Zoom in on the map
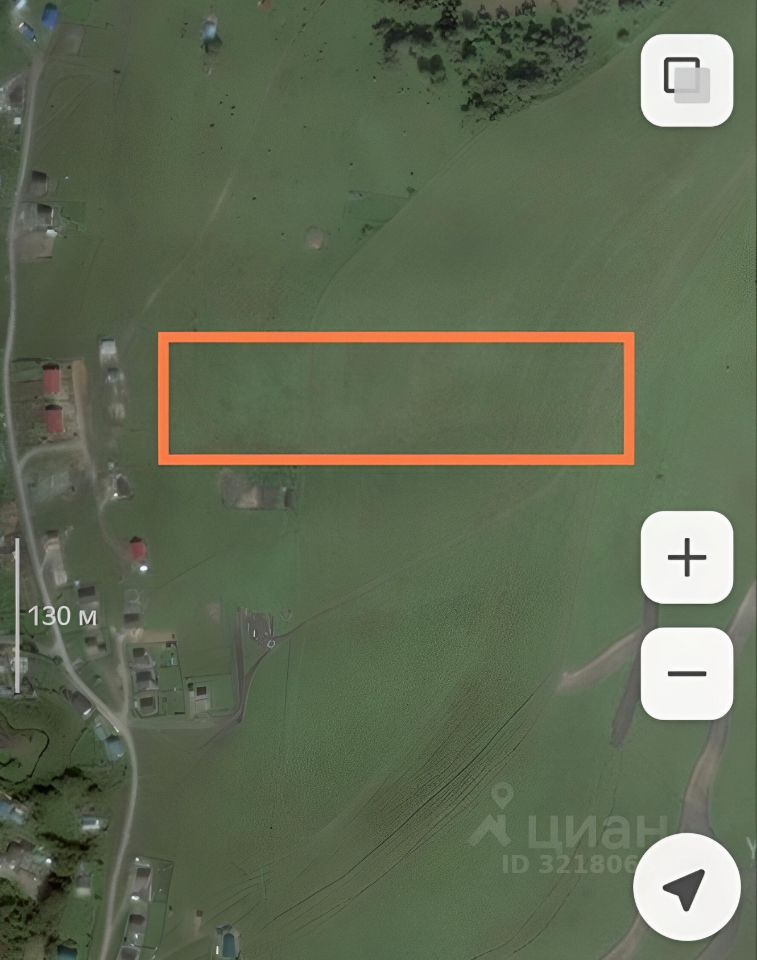Viewport: 757px width, 960px height. 686,557
